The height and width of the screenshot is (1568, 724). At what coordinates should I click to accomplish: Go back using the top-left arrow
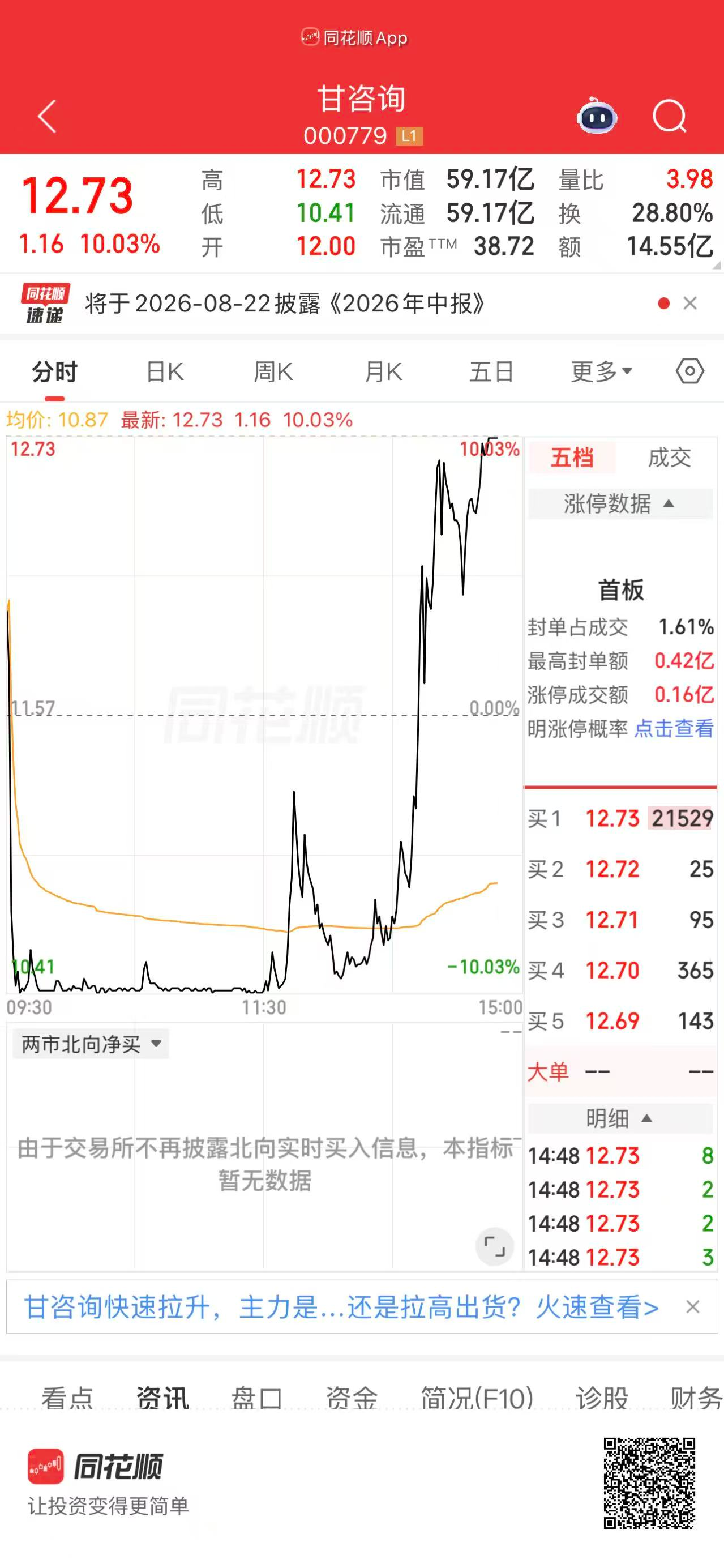coord(47,116)
